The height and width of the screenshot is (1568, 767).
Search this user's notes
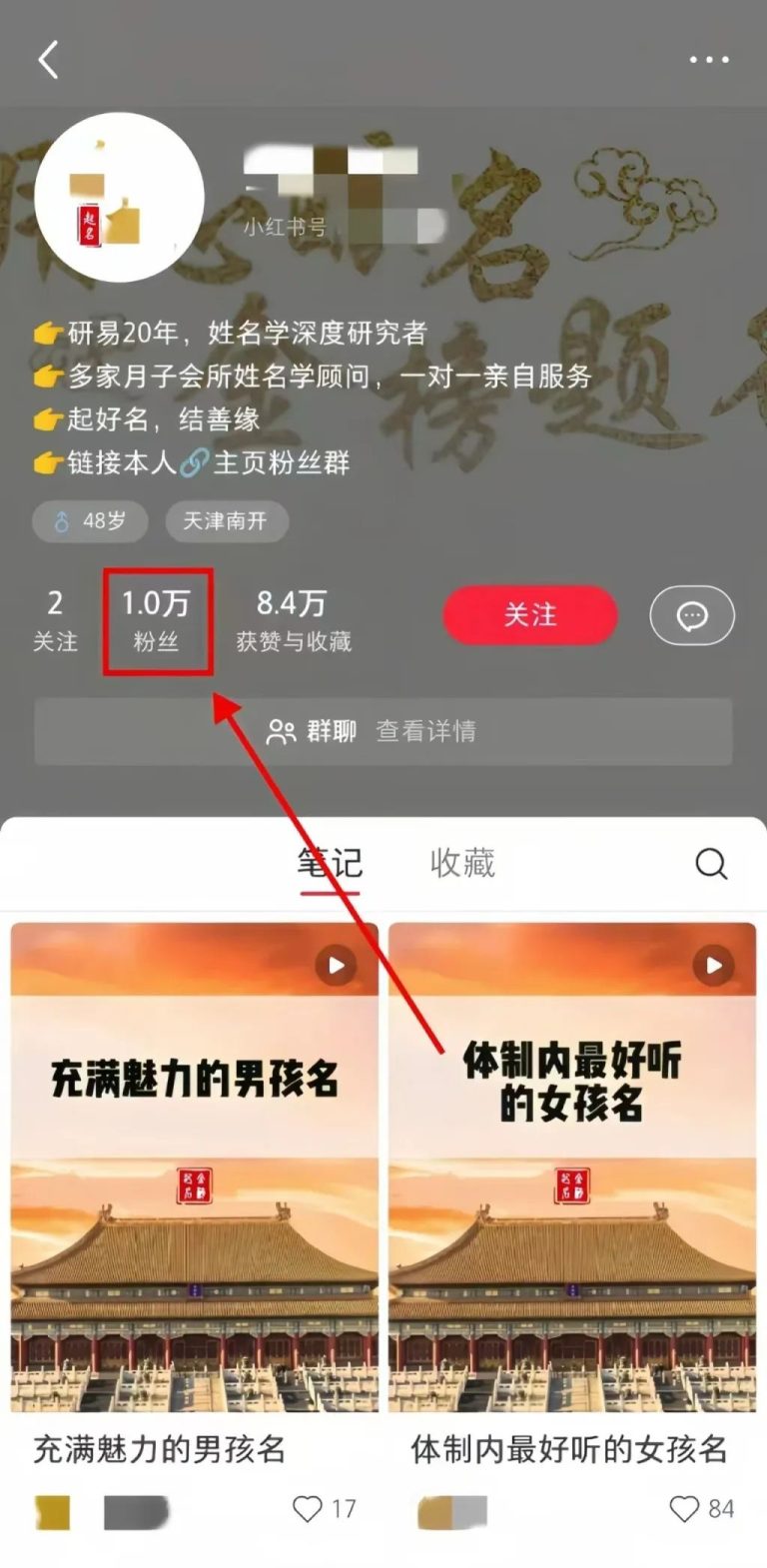click(x=711, y=863)
